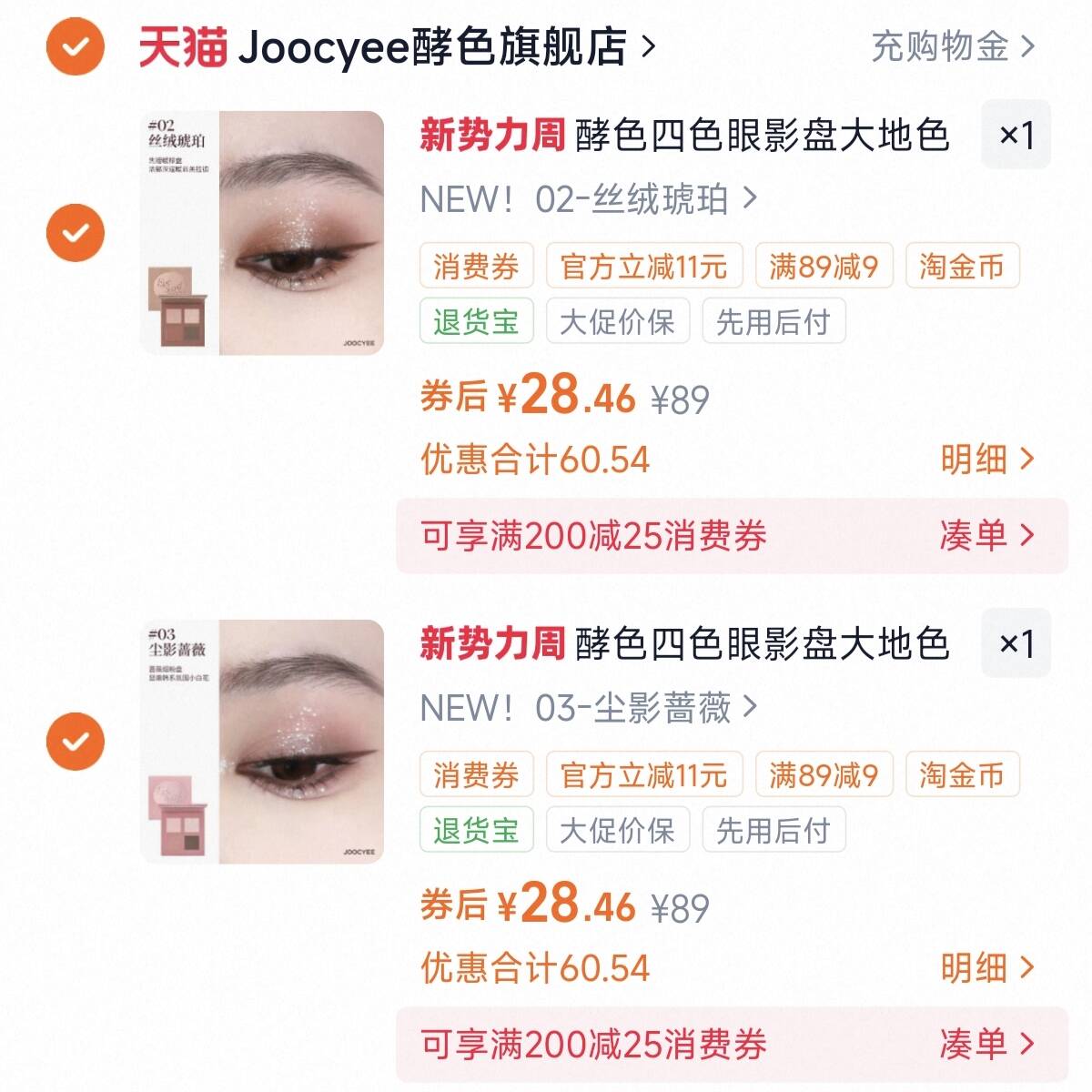Image resolution: width=1092 pixels, height=1092 pixels.
Task: Uncheck the Joocyee酵色旗舰店 store checkbox
Action: pos(76,45)
